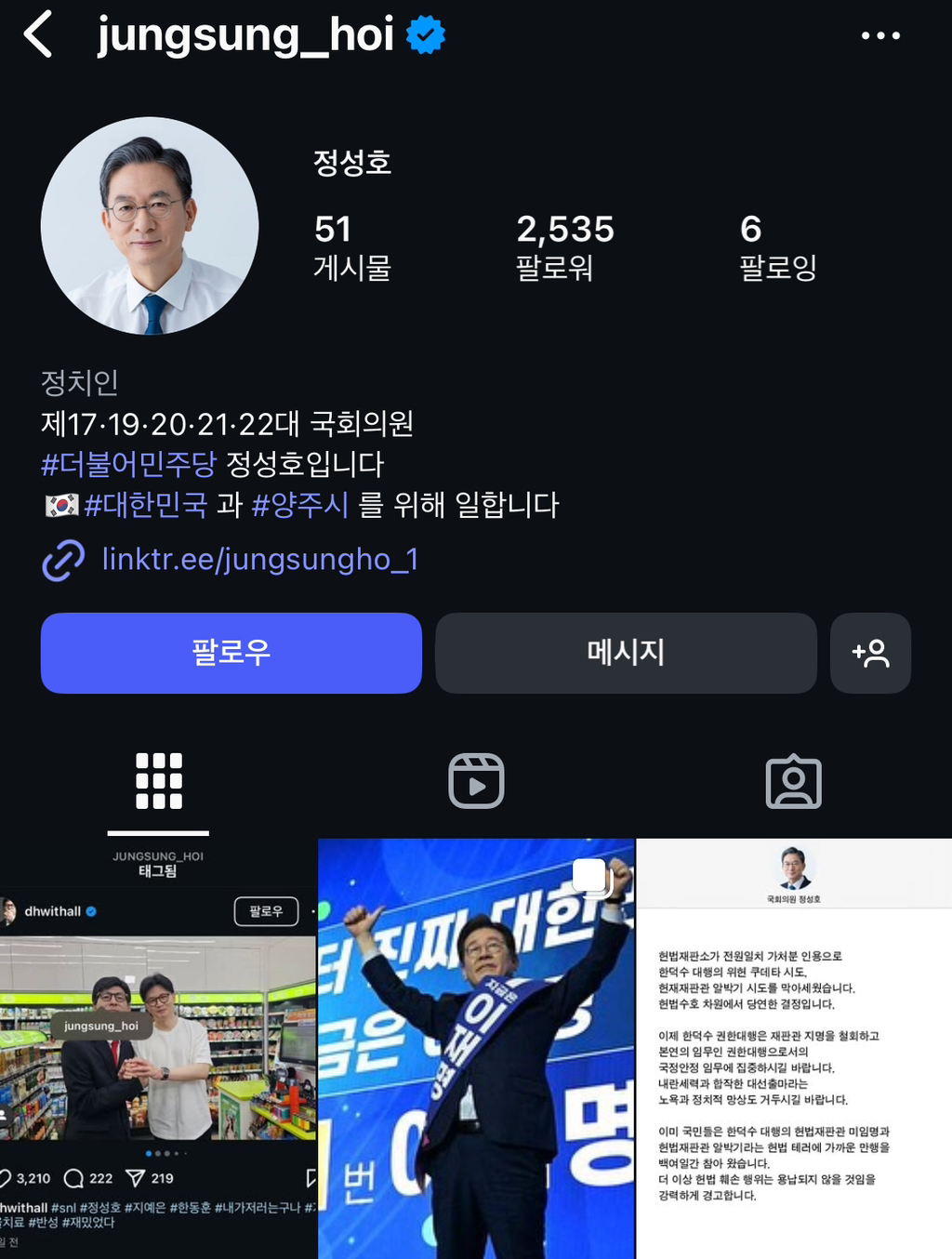Switch to the Tagged photos tab
Viewport: 952px width, 1259px height.
pyautogui.click(x=795, y=781)
